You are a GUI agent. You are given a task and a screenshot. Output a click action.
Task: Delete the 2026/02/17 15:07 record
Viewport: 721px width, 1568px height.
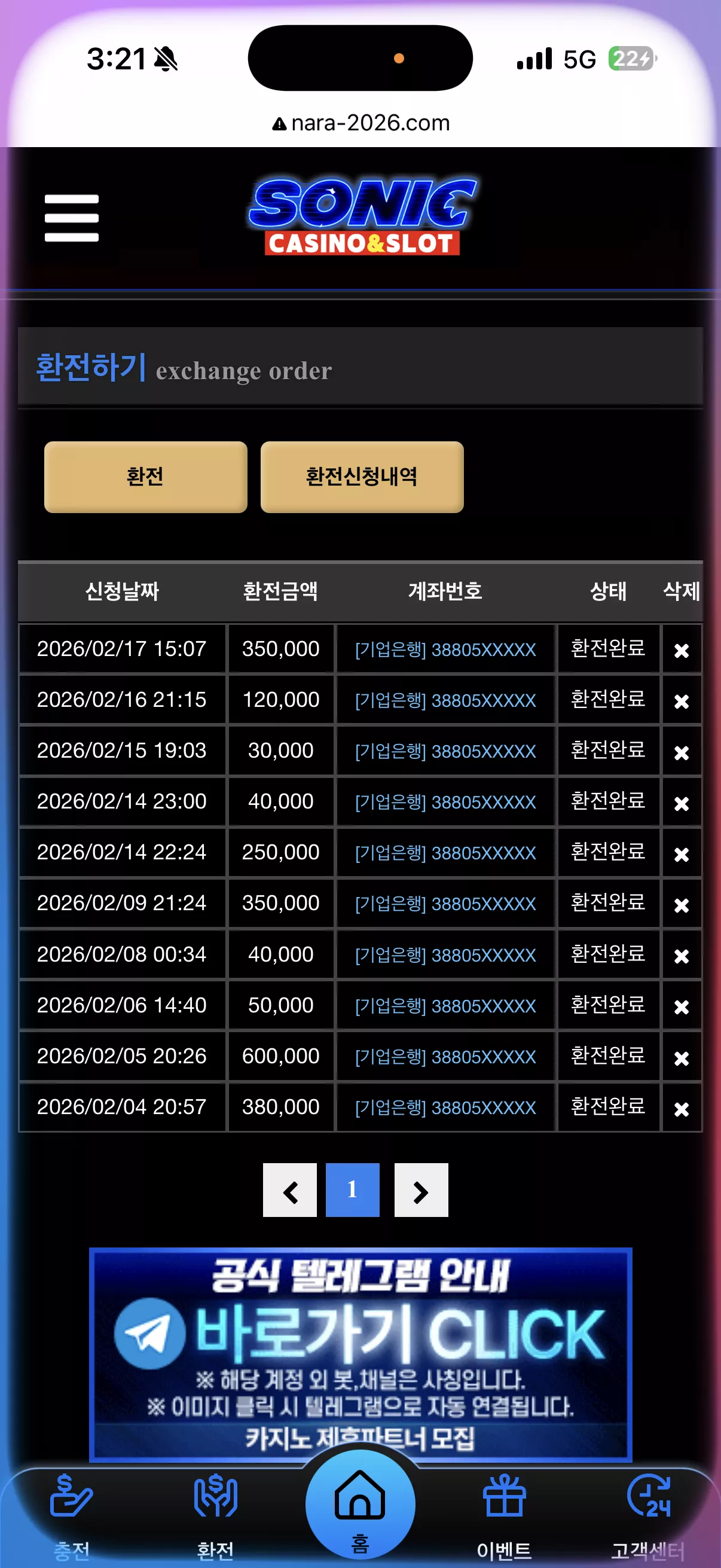[x=682, y=650]
